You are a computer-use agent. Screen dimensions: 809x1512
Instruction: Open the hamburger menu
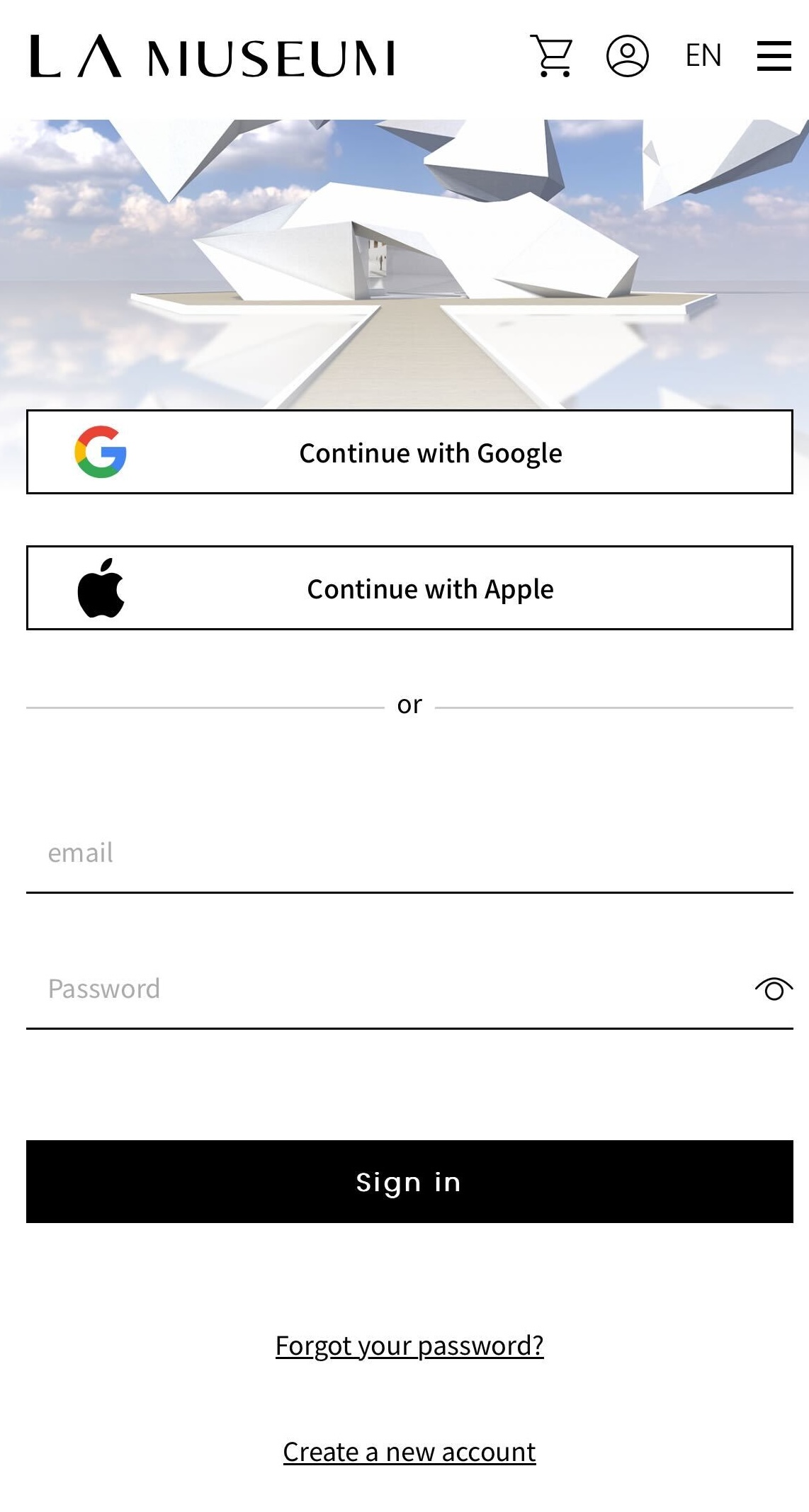click(x=774, y=56)
